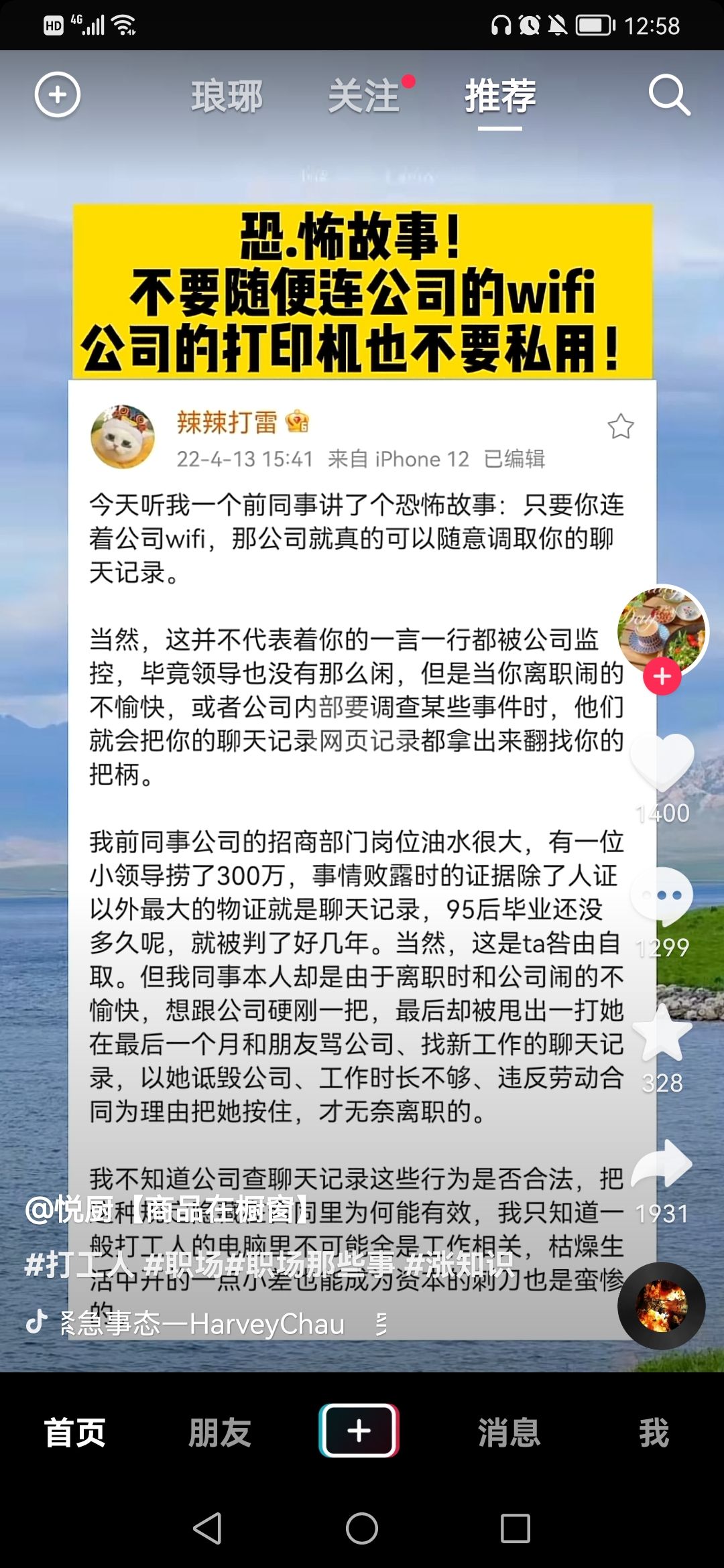724x1568 pixels.
Task: Like this video with the heart
Action: 662,763
